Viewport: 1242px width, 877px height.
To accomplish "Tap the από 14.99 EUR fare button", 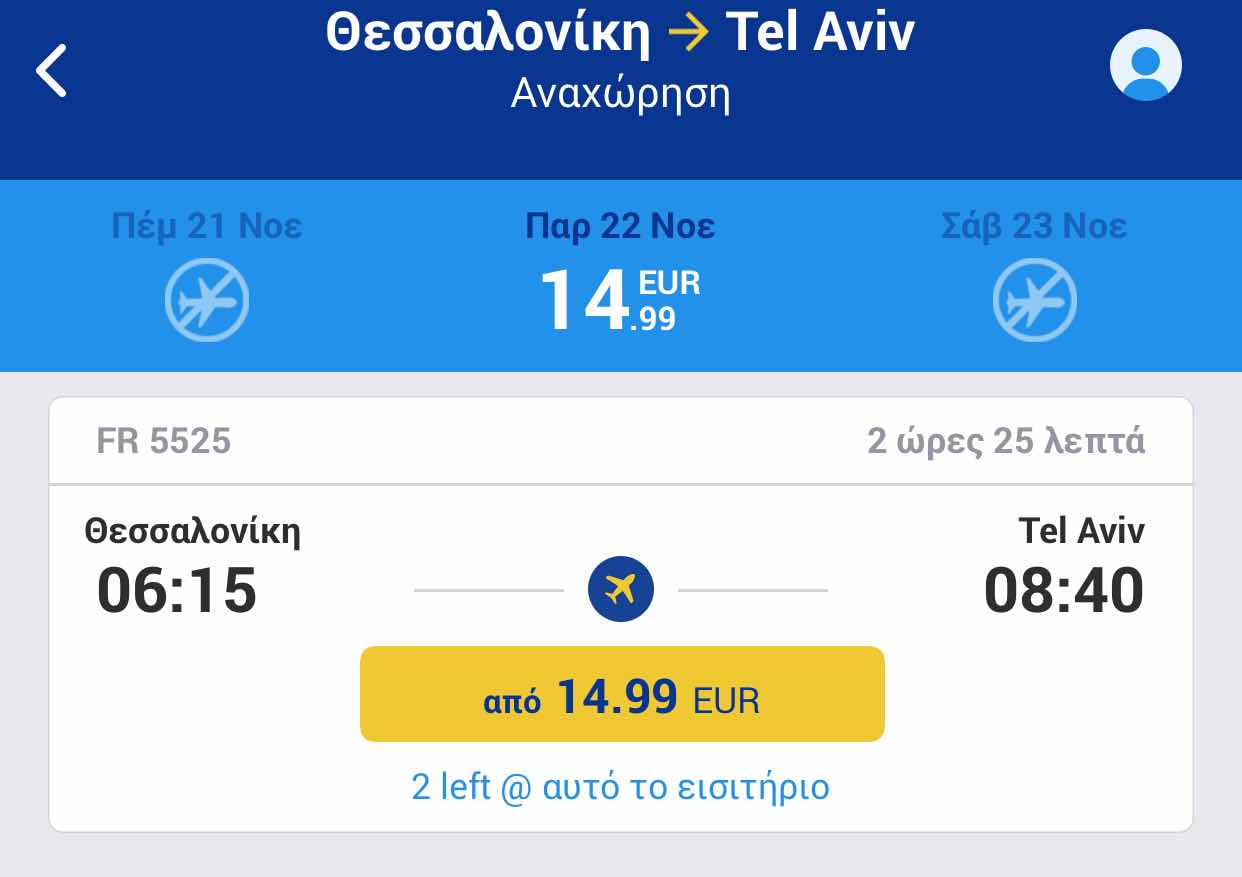I will tap(622, 694).
